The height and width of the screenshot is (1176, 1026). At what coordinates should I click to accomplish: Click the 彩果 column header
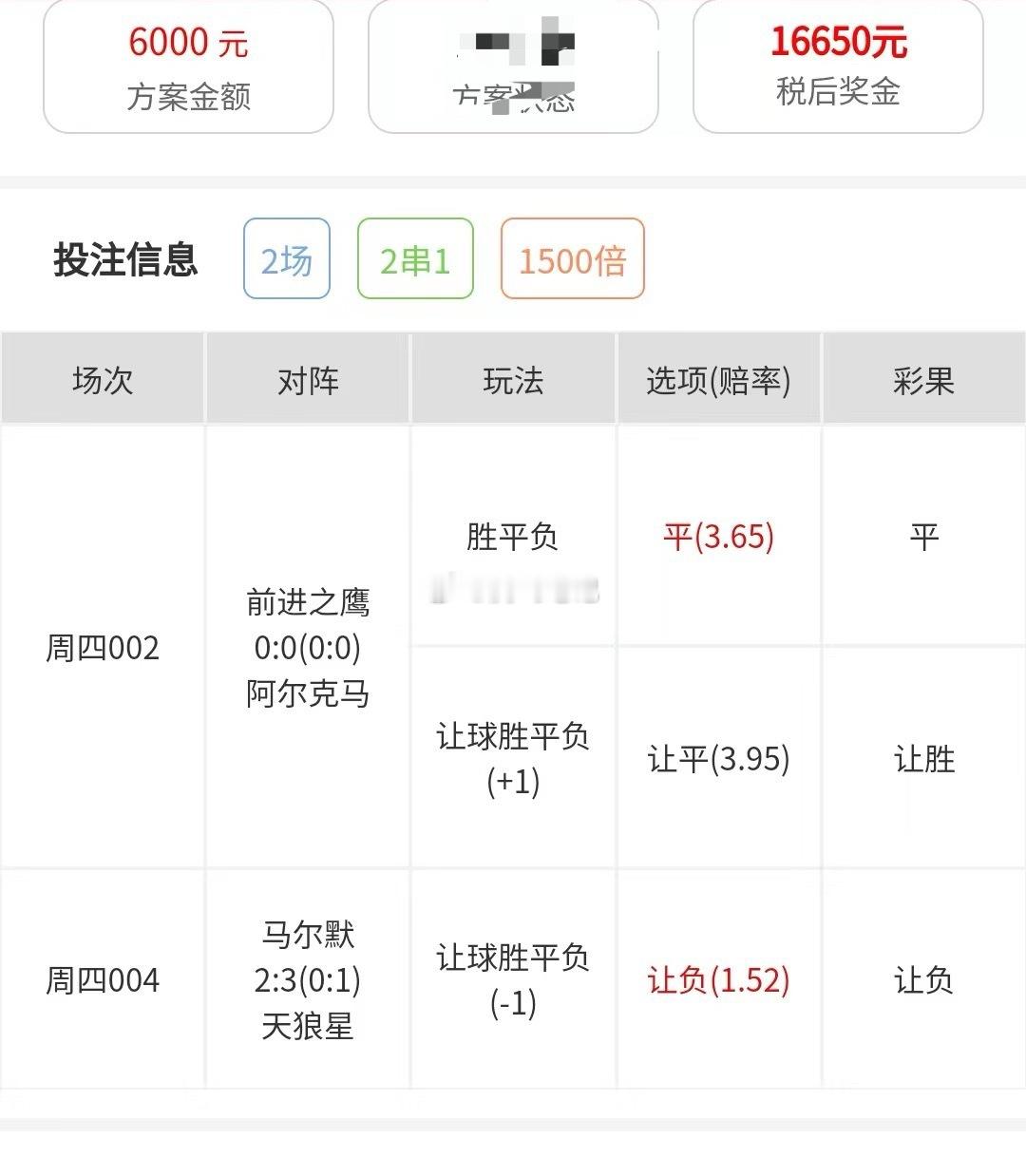(x=922, y=379)
